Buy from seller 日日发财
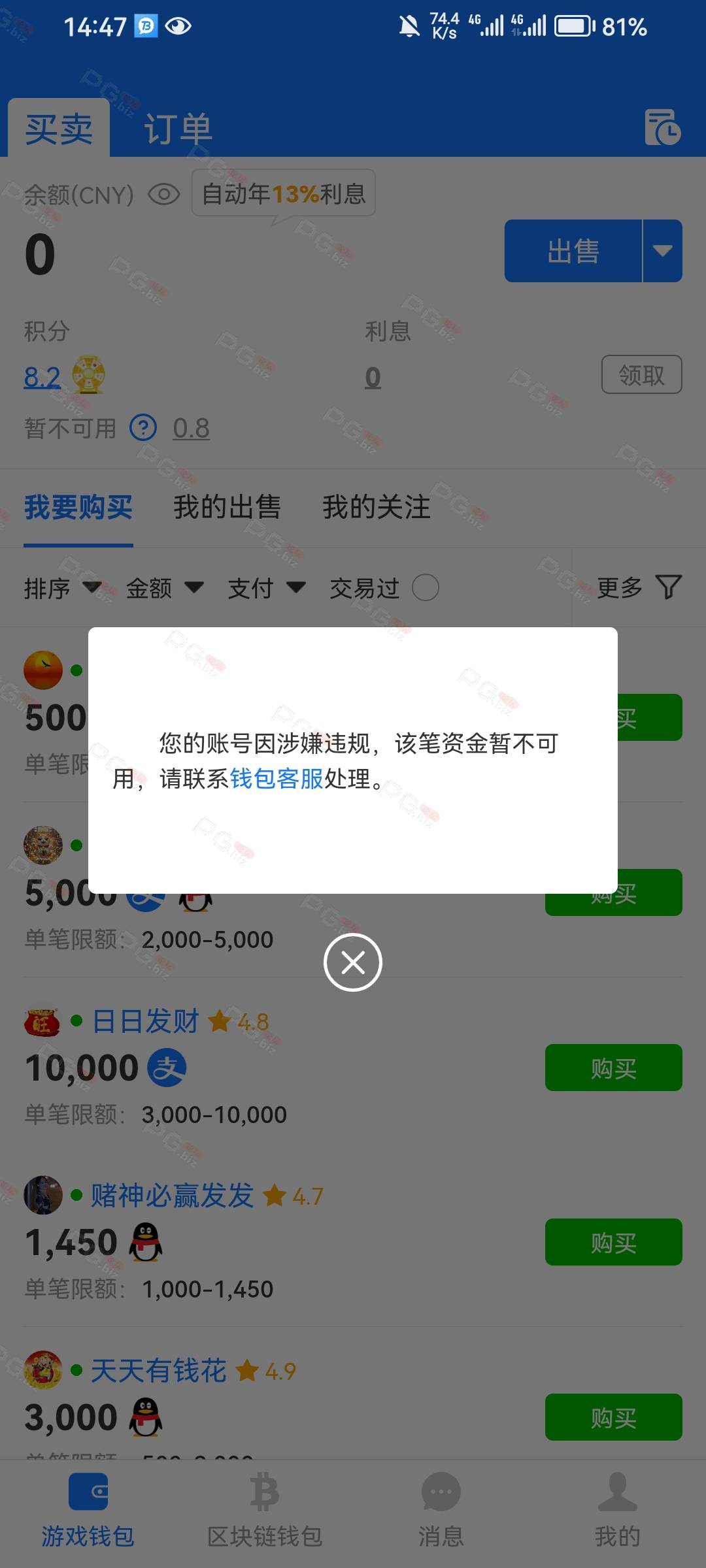This screenshot has width=706, height=1568. tap(613, 1068)
